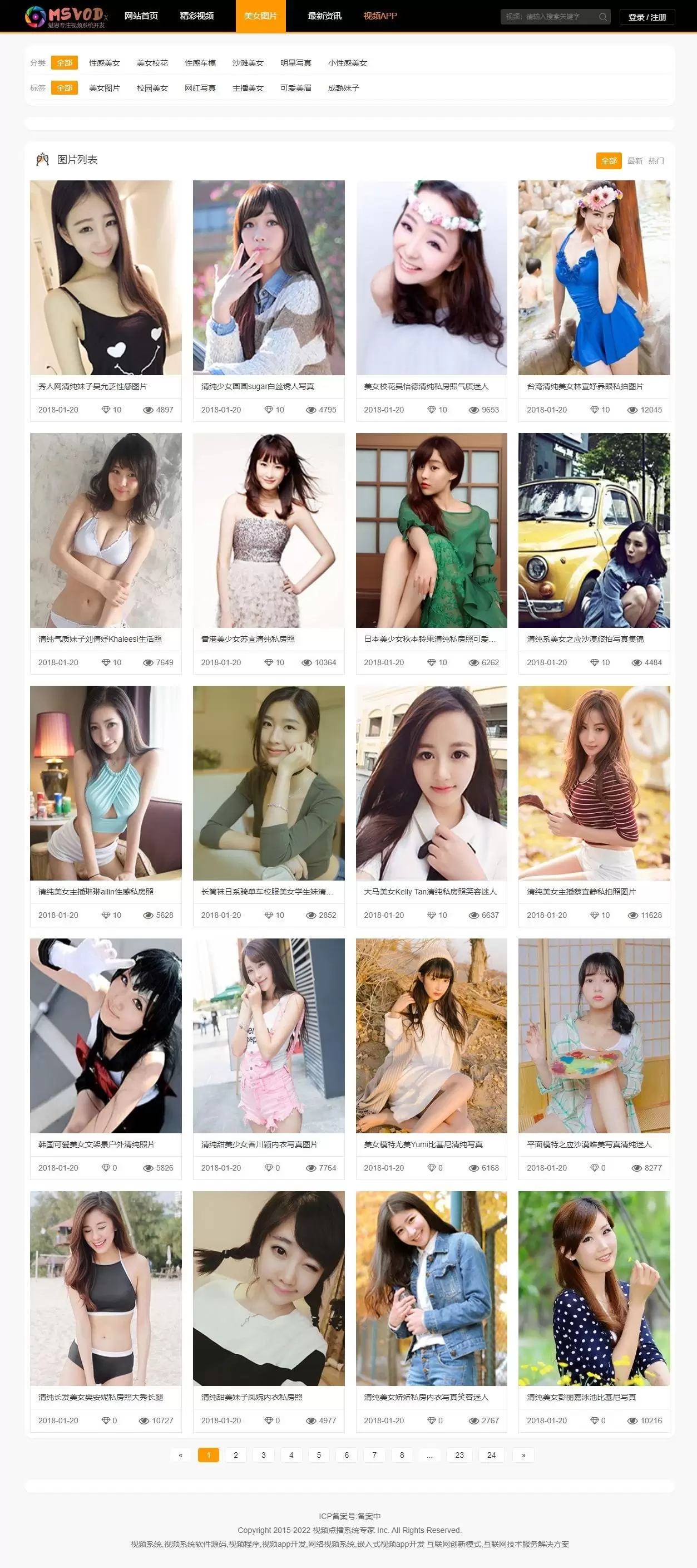697x1568 pixels.
Task: Go to 网站首页 in the top navigation
Action: [141, 16]
